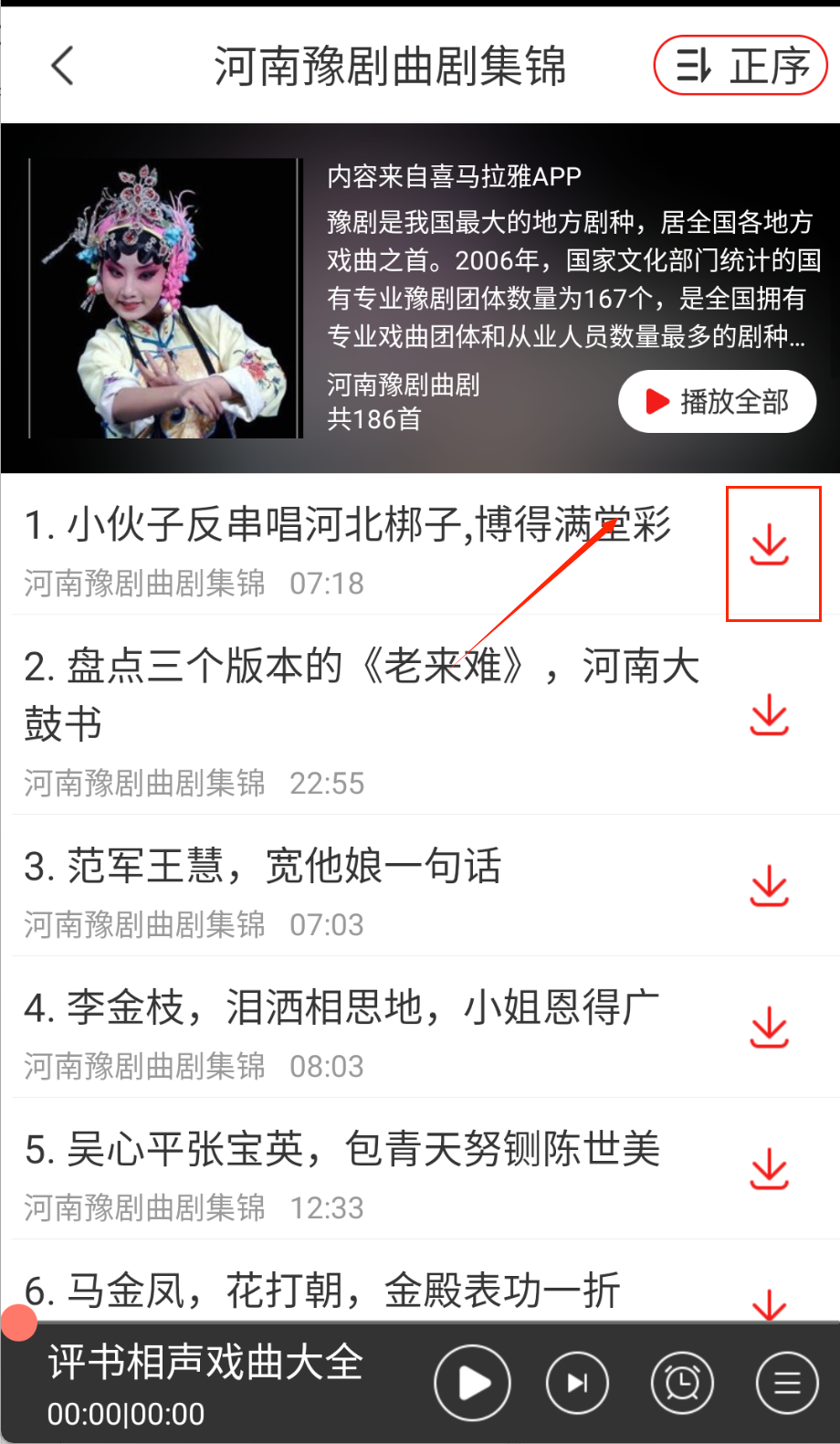Tap 播放全部 to play all tracks
840x1444 pixels.
(717, 401)
